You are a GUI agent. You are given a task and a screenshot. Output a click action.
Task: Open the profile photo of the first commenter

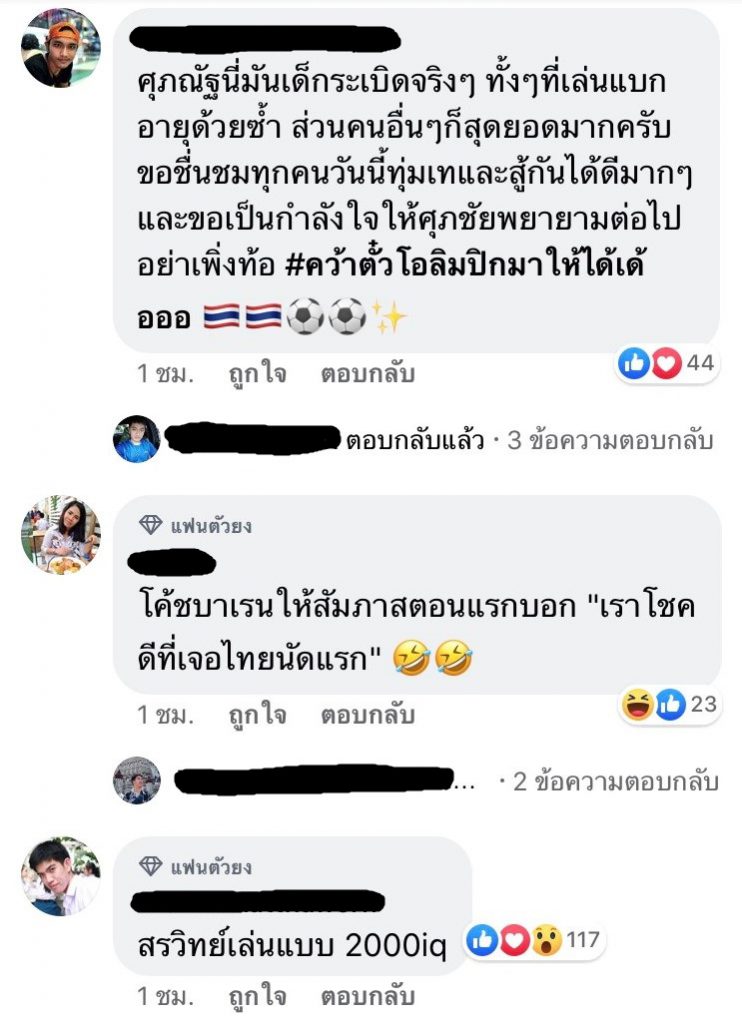[x=61, y=48]
